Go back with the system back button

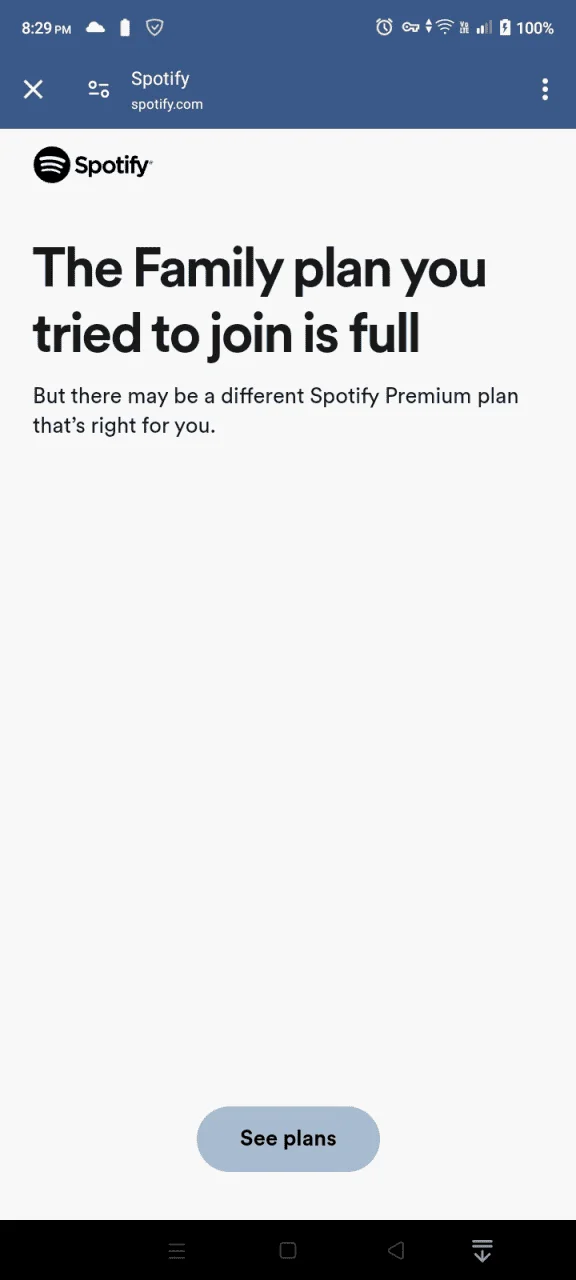tap(395, 1250)
